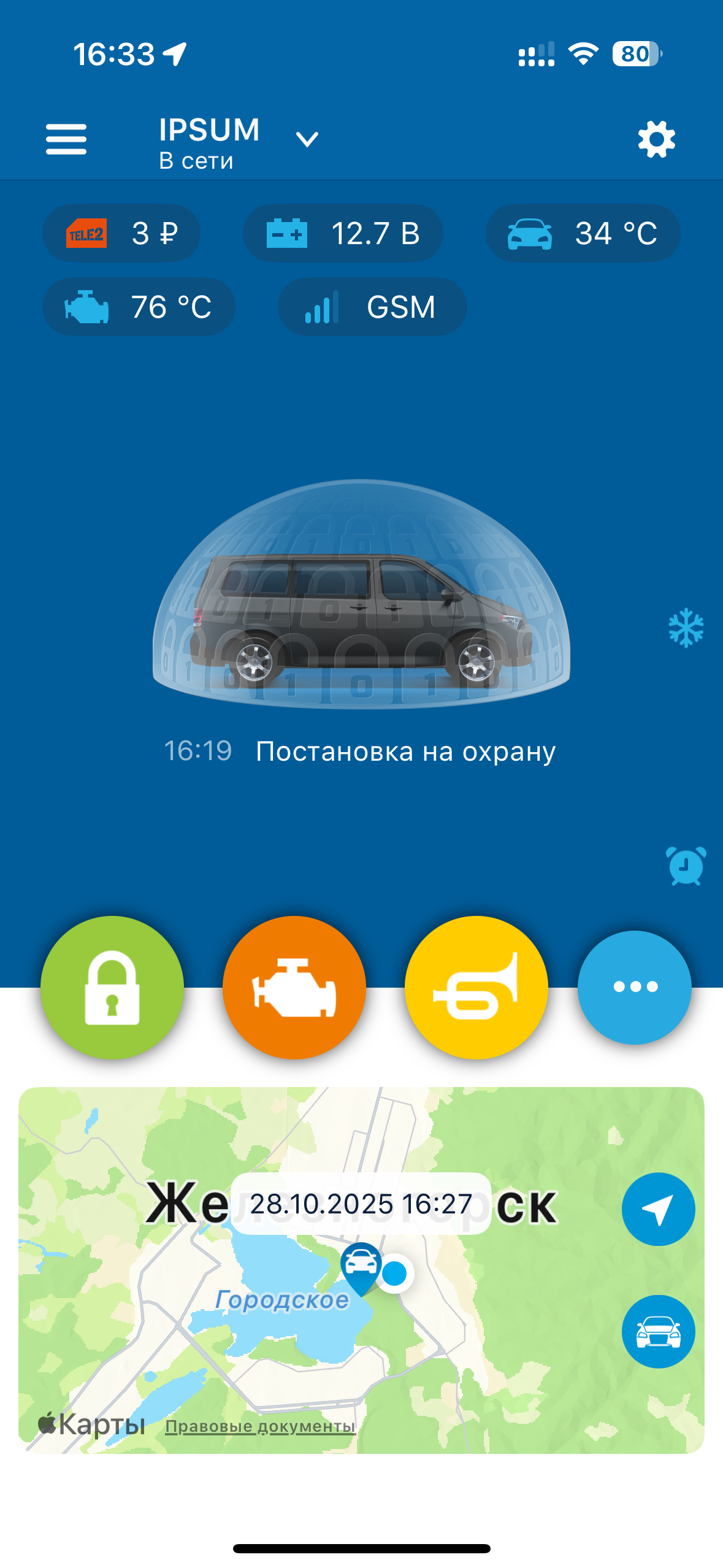723x1568 pixels.
Task: Open the 76 °C engine temperature chip
Action: point(139,307)
